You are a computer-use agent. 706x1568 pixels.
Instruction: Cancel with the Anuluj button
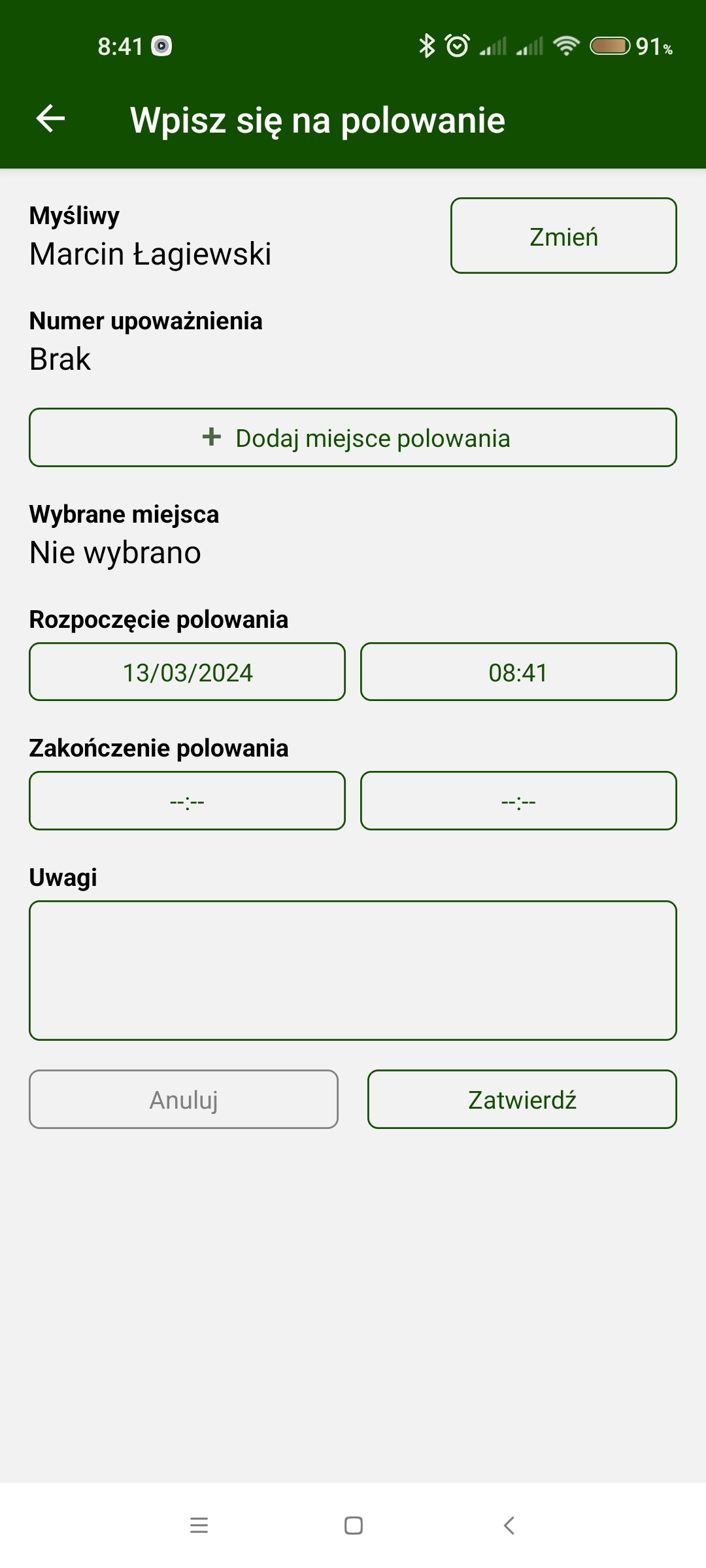pyautogui.click(x=184, y=1100)
